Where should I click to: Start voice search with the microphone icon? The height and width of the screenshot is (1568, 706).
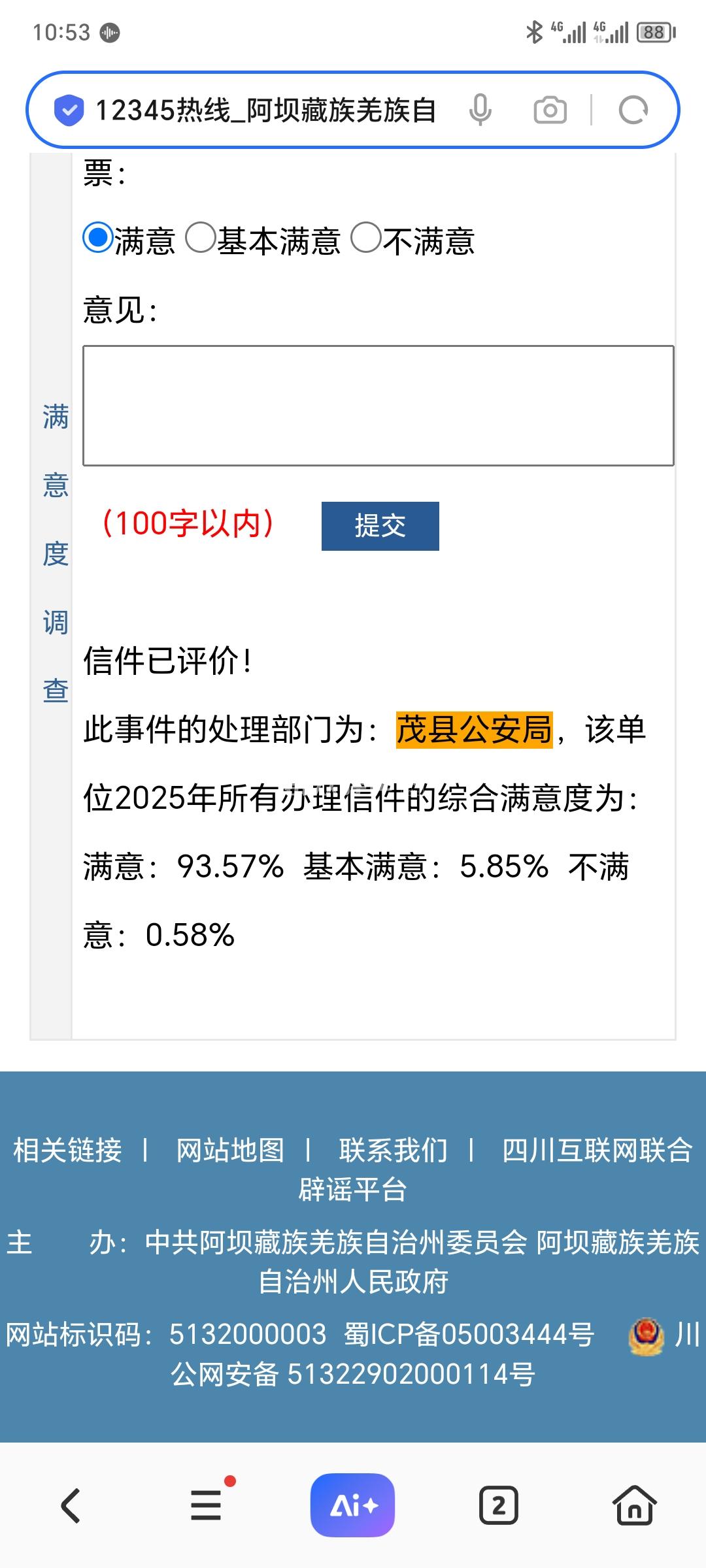[x=480, y=110]
